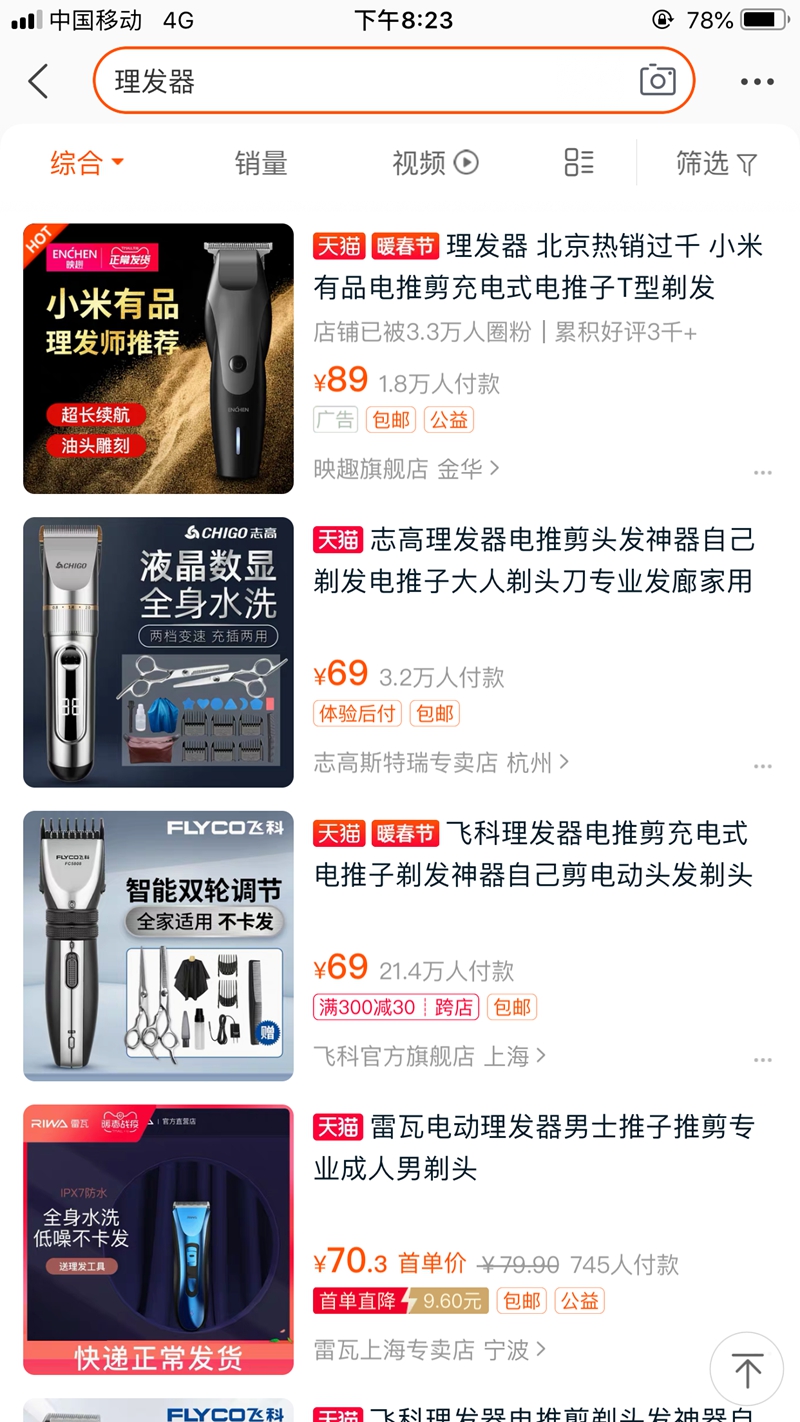Switch to the 视频 tab
This screenshot has width=800, height=1422.
pos(435,163)
